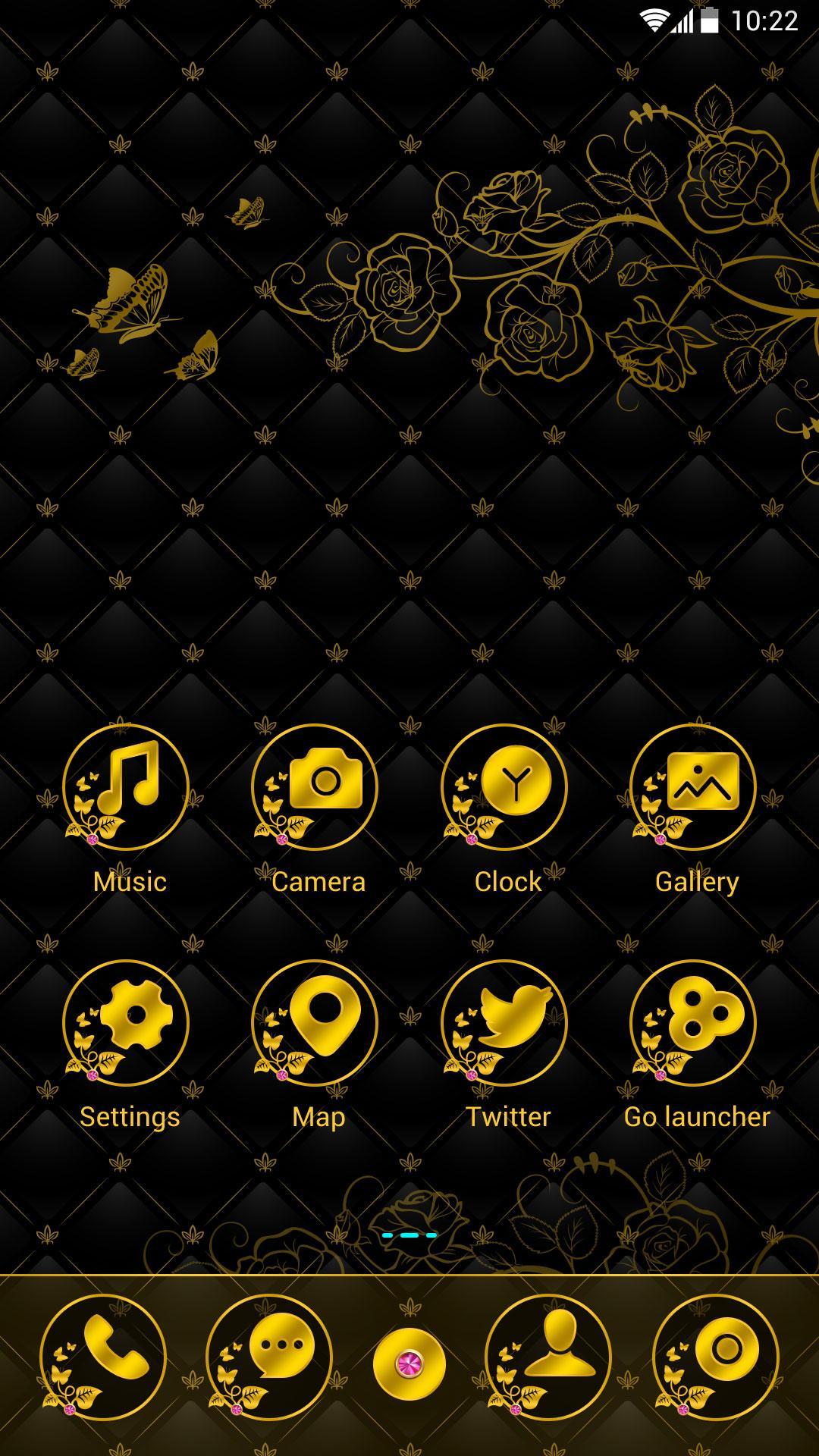Viewport: 819px width, 1456px height.
Task: Open the Settings app
Action: point(126,1022)
